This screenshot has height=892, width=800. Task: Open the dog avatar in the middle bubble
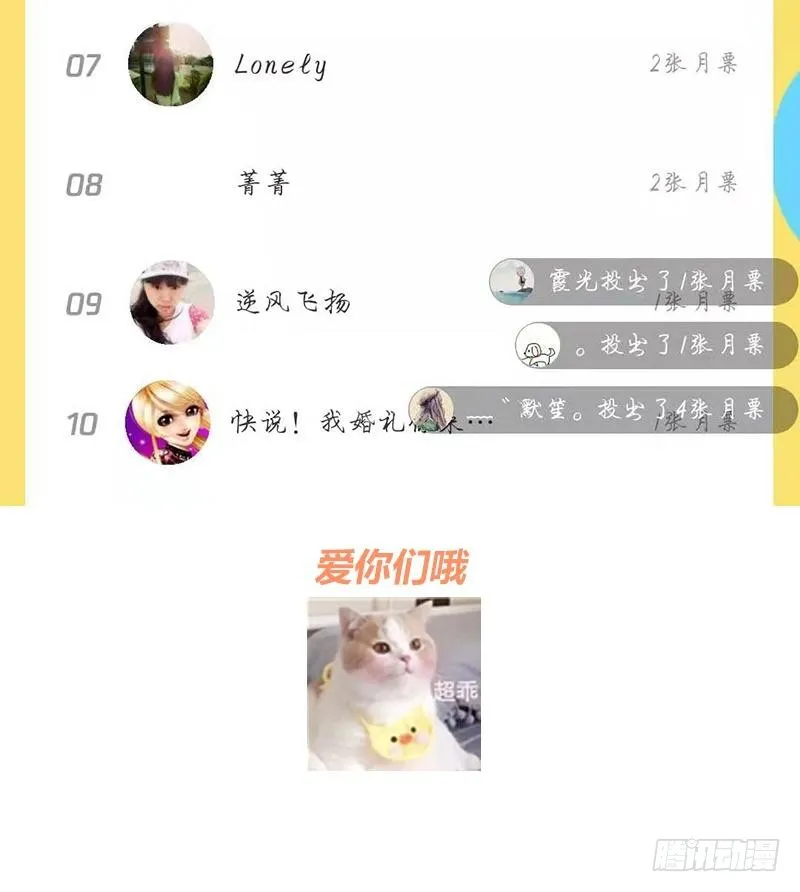(537, 347)
